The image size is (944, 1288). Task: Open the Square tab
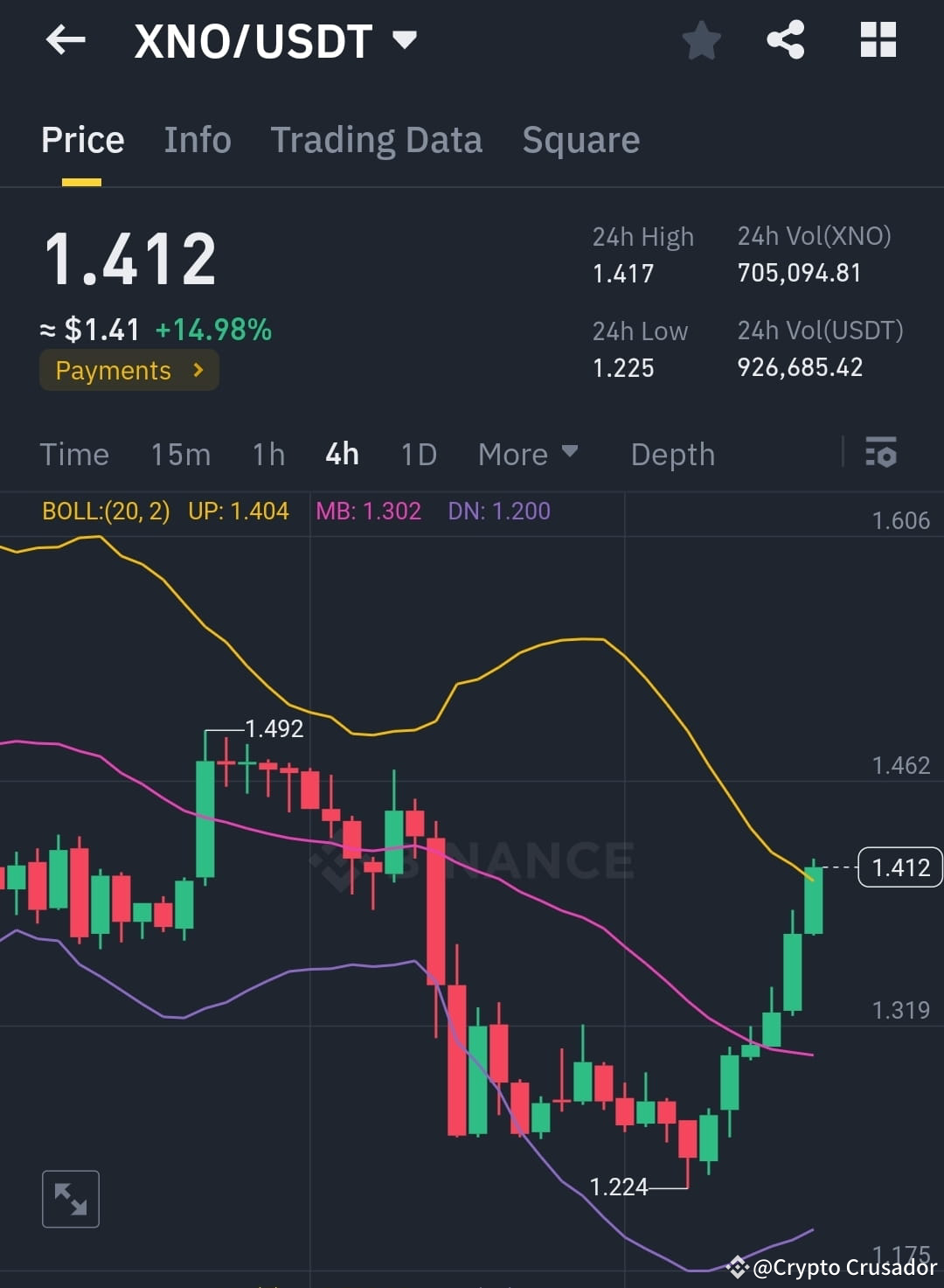click(580, 140)
